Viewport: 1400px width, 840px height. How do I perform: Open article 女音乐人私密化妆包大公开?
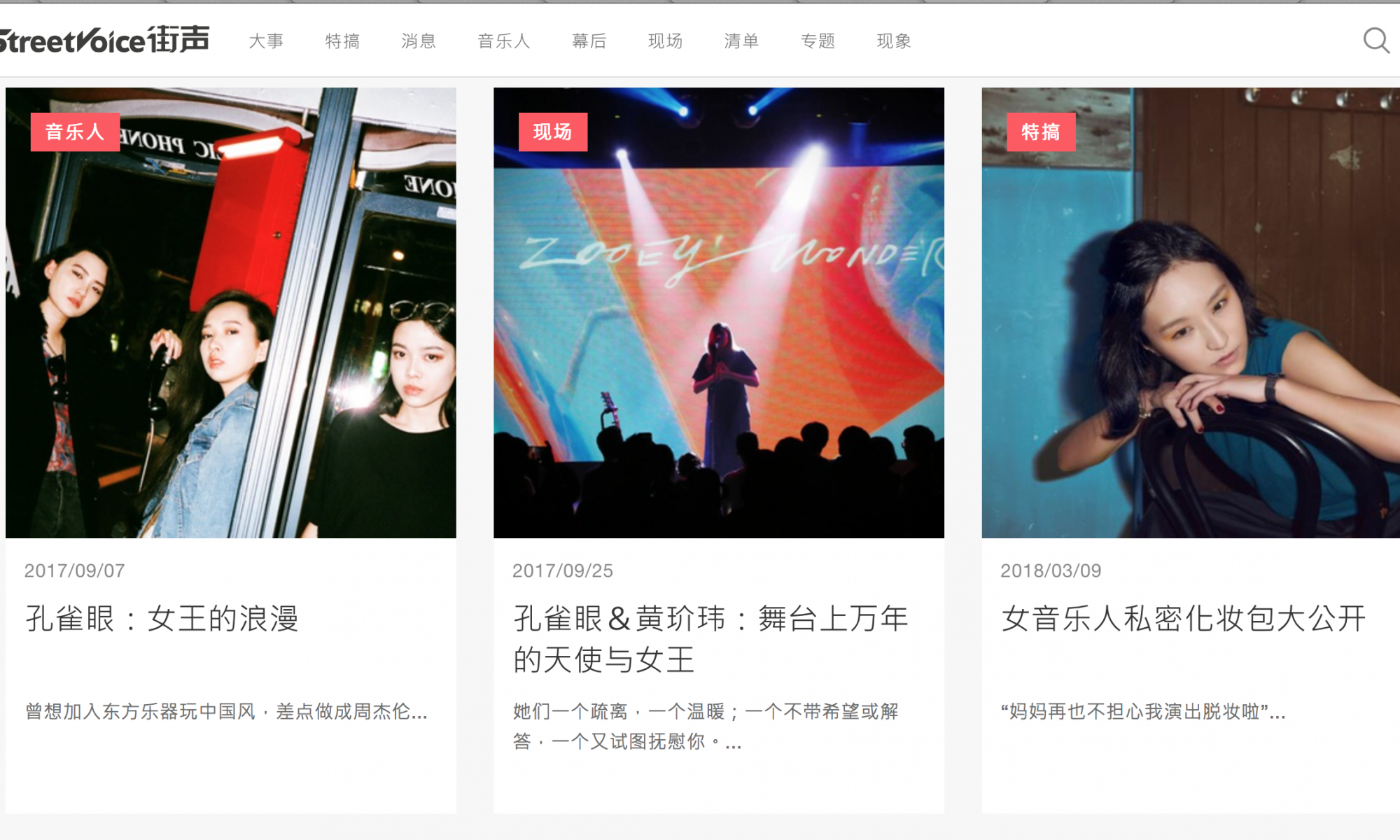pyautogui.click(x=1183, y=619)
